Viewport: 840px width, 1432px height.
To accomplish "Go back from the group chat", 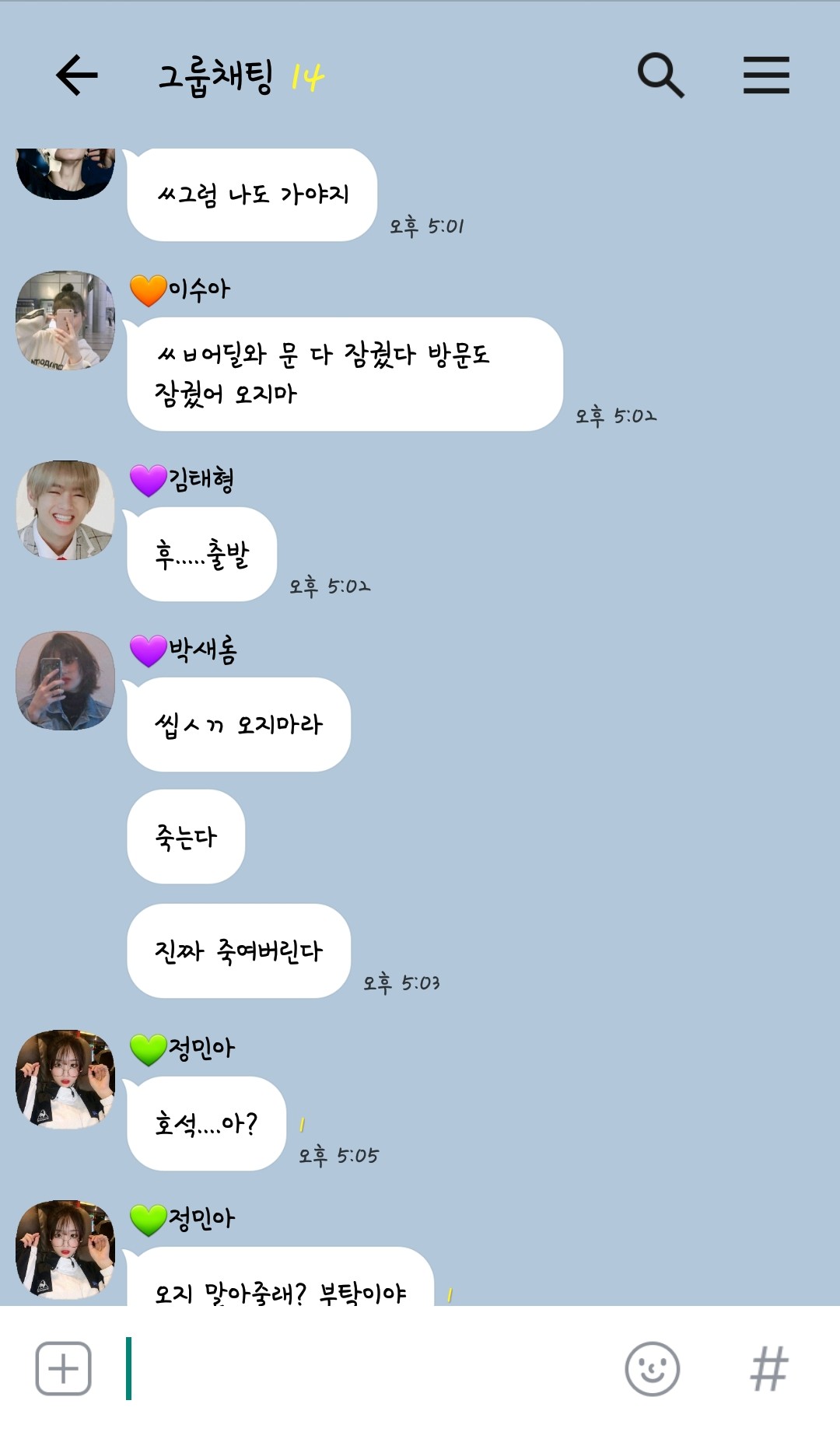I will tap(76, 75).
